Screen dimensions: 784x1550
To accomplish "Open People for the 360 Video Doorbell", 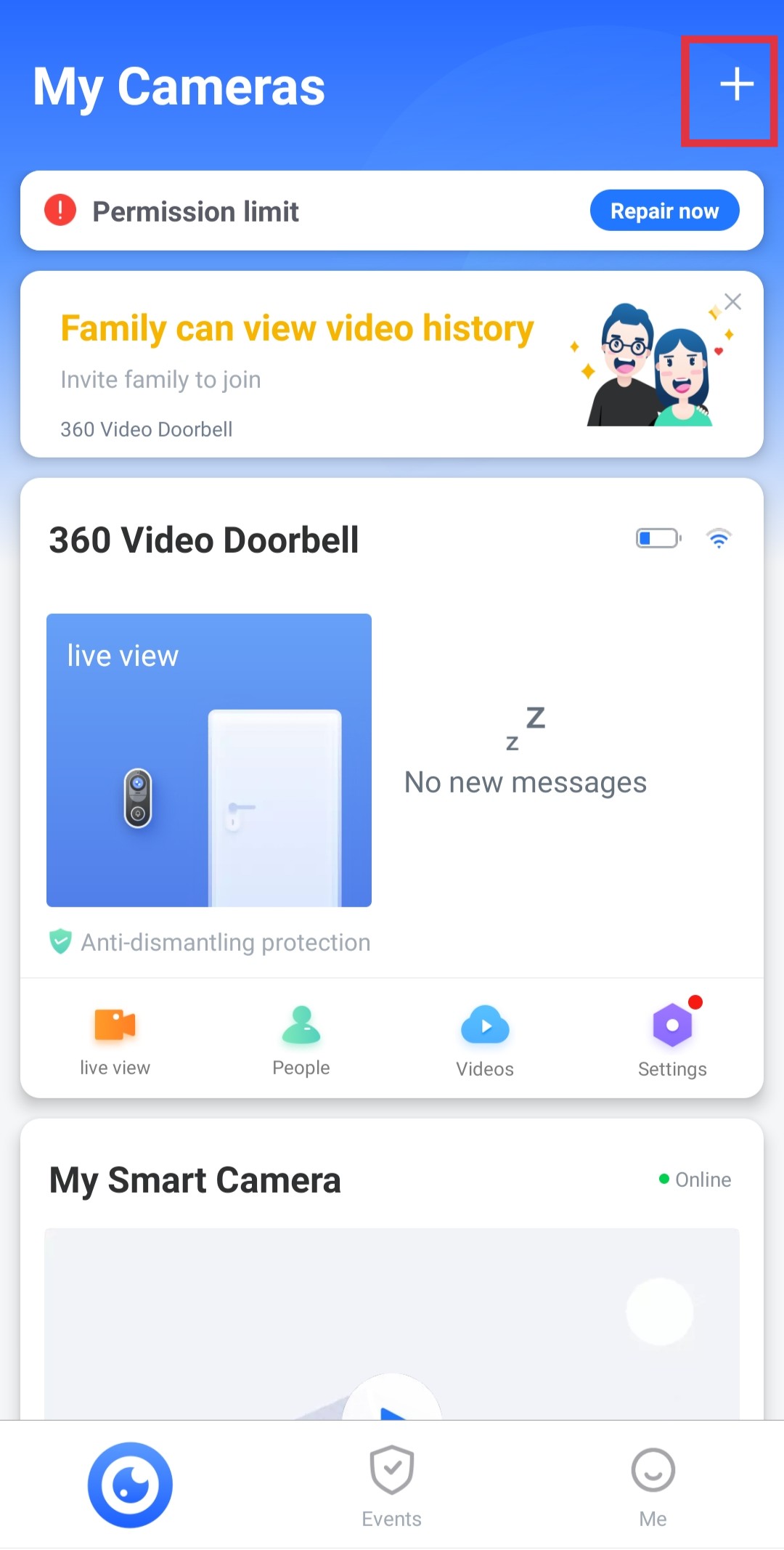I will coord(301,1039).
